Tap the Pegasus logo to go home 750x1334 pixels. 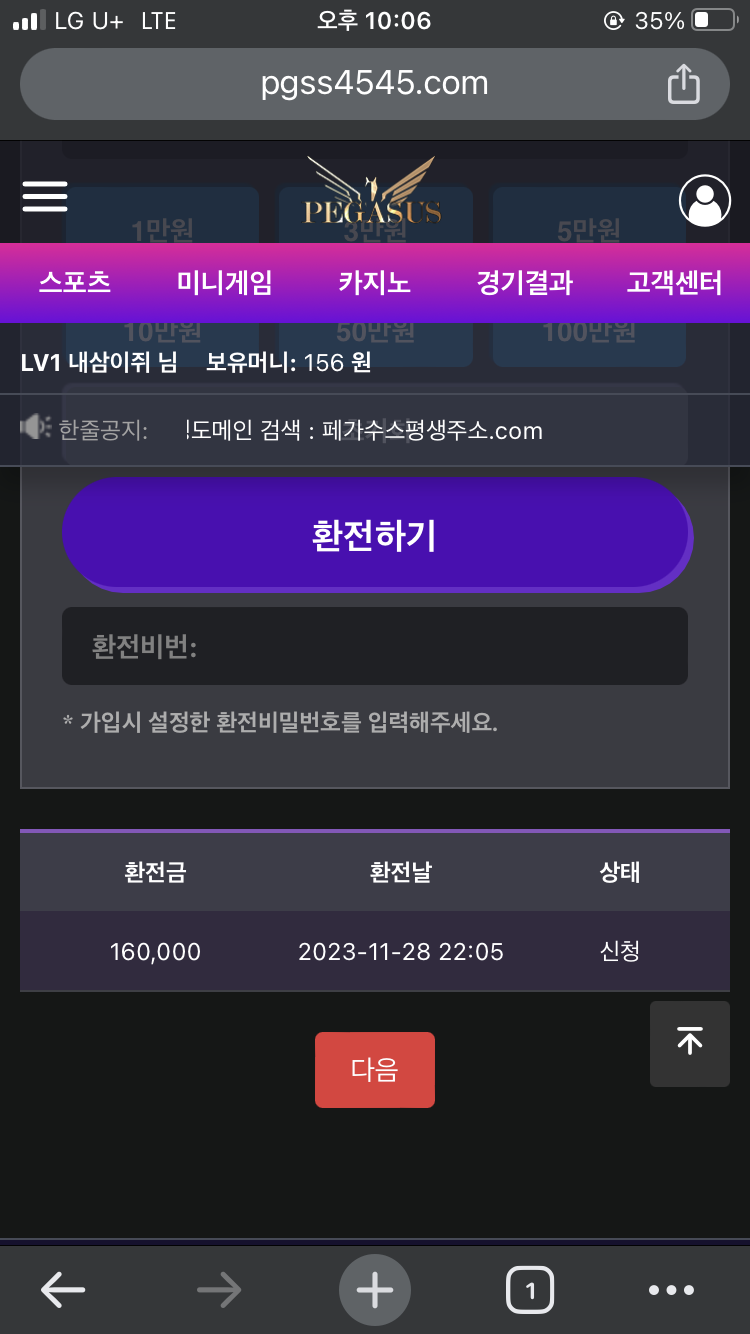coord(372,193)
